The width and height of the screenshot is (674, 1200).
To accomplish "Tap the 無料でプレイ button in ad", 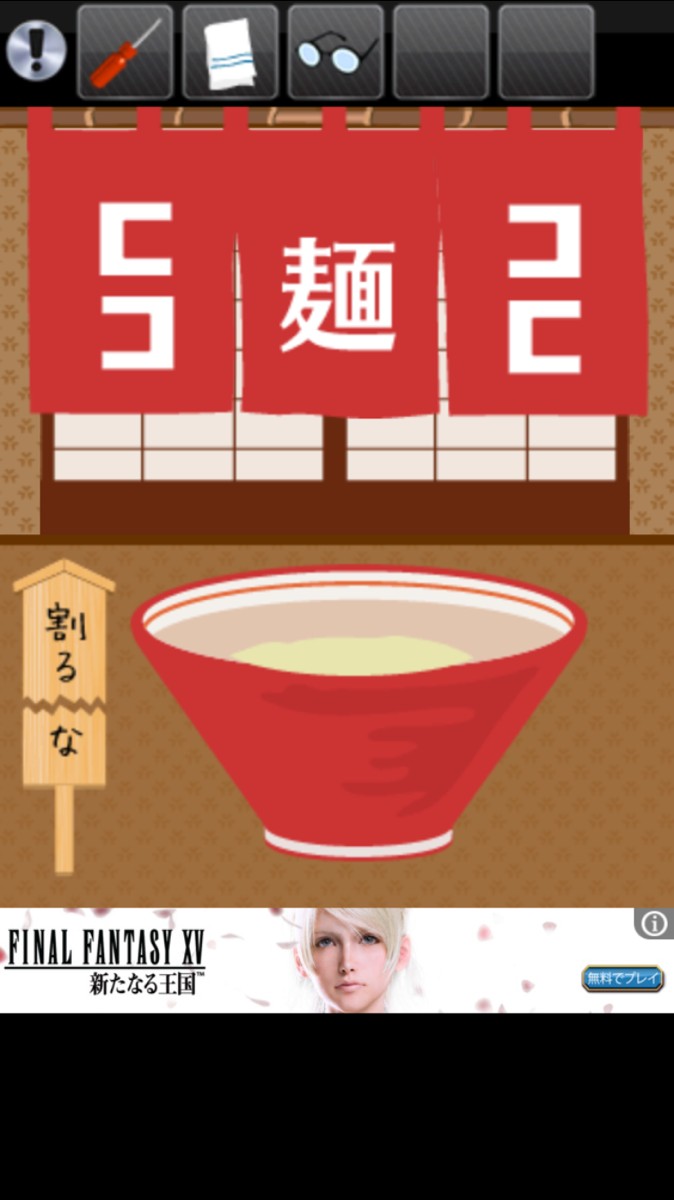I will click(x=623, y=979).
